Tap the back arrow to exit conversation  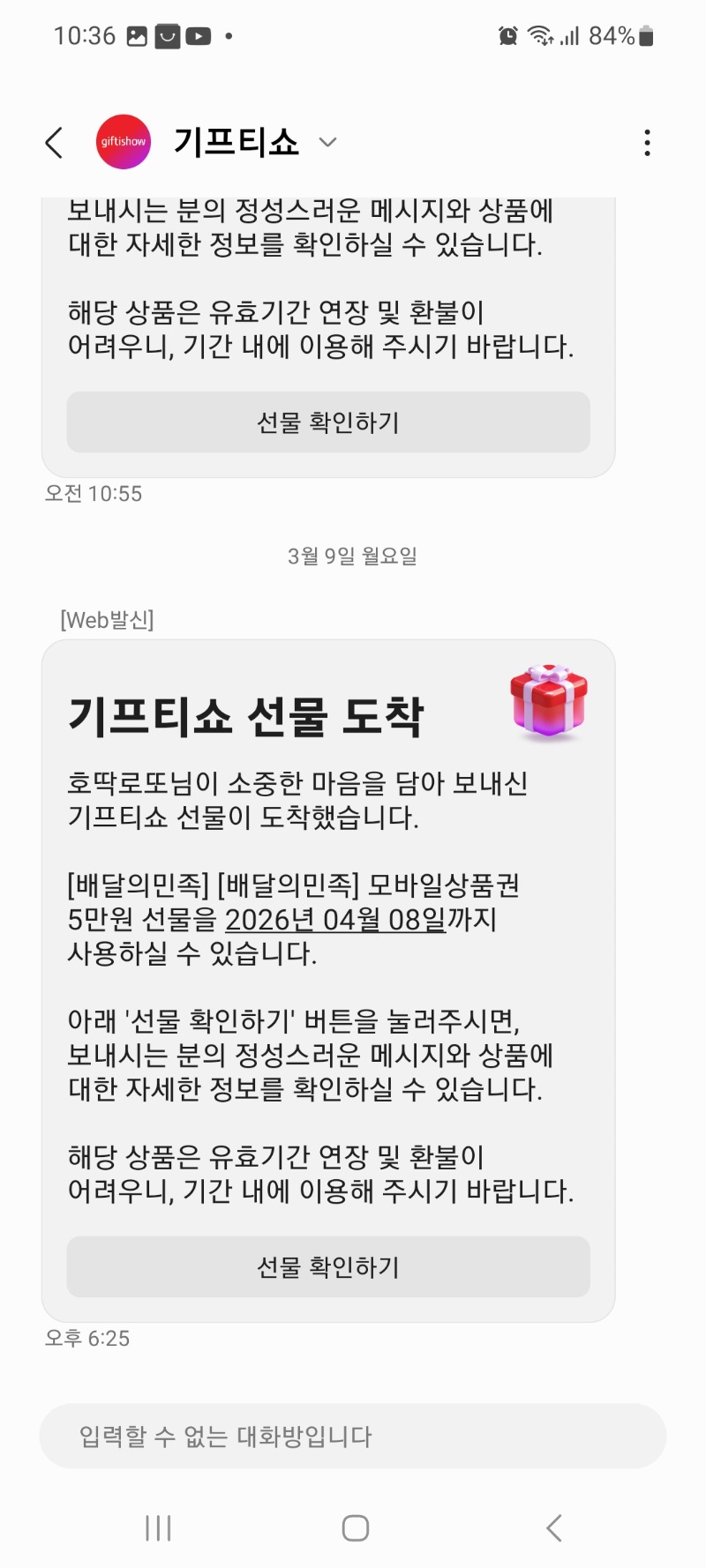coord(53,141)
